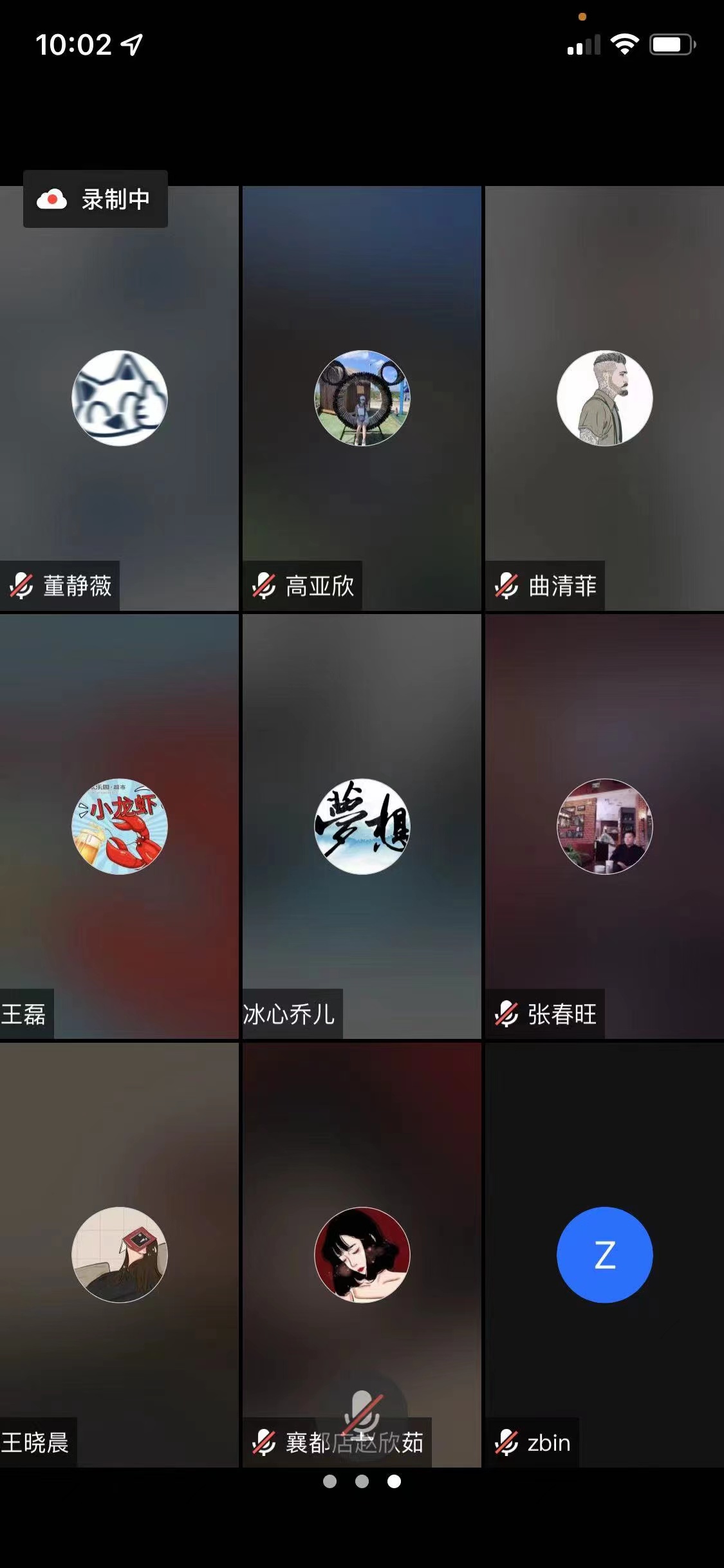Tap 王晓晨's participant tile

[119, 1254]
